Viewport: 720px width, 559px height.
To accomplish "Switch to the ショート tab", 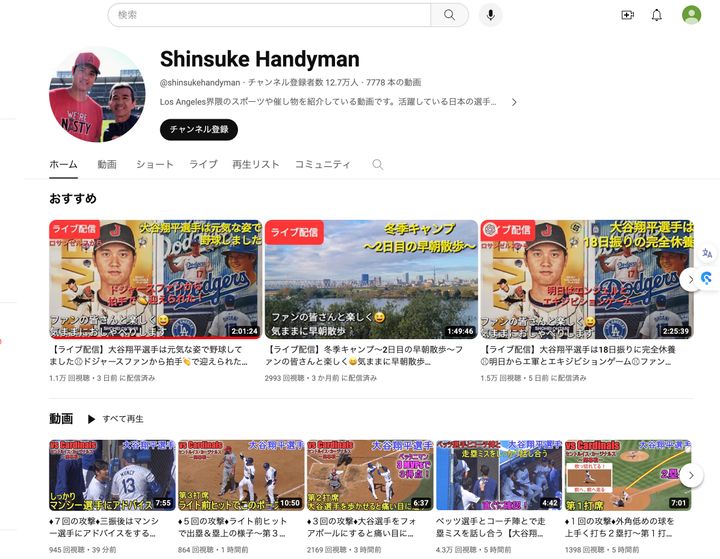I will (154, 164).
